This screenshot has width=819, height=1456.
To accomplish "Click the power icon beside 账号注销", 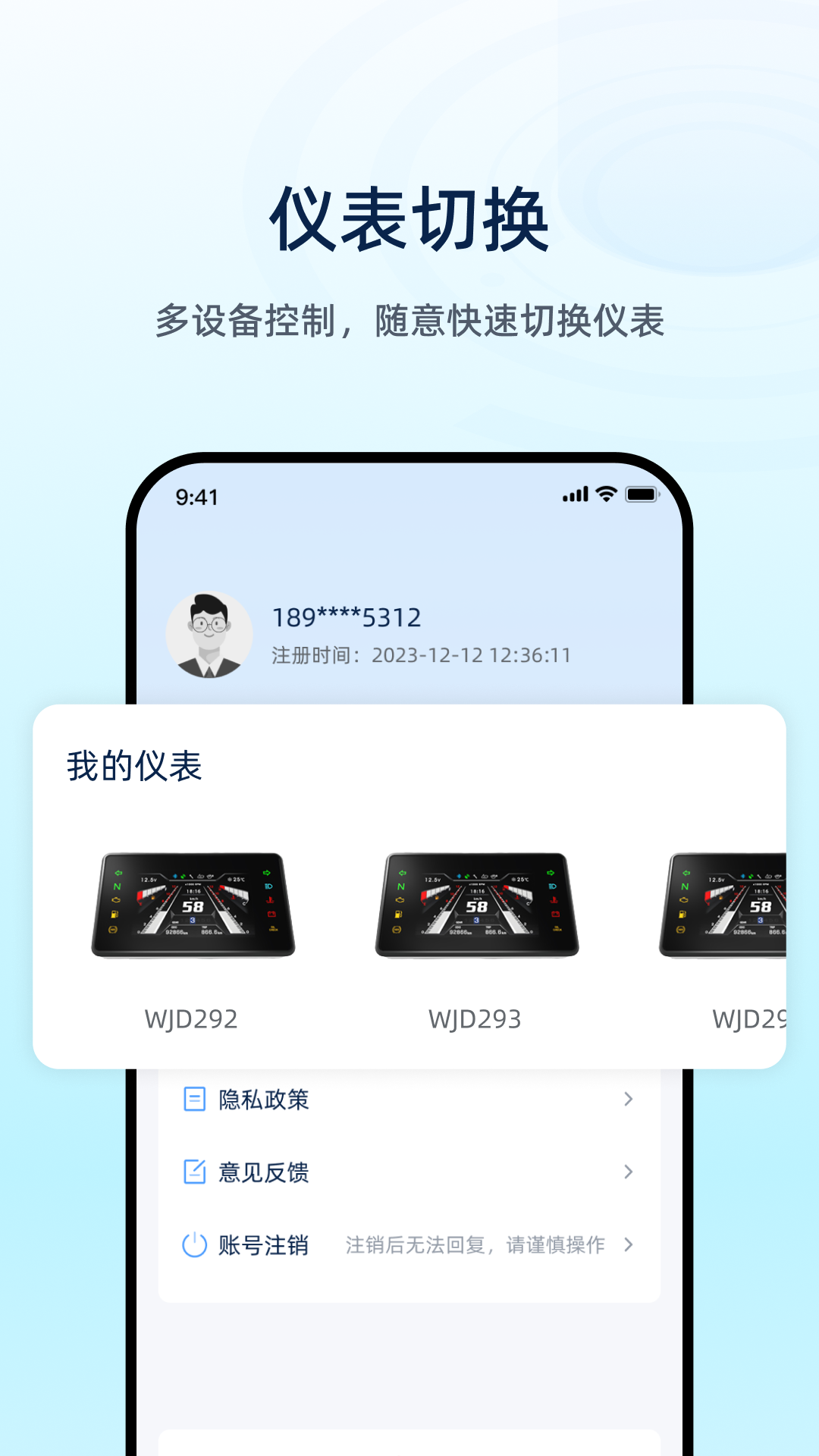I will pos(194,1244).
